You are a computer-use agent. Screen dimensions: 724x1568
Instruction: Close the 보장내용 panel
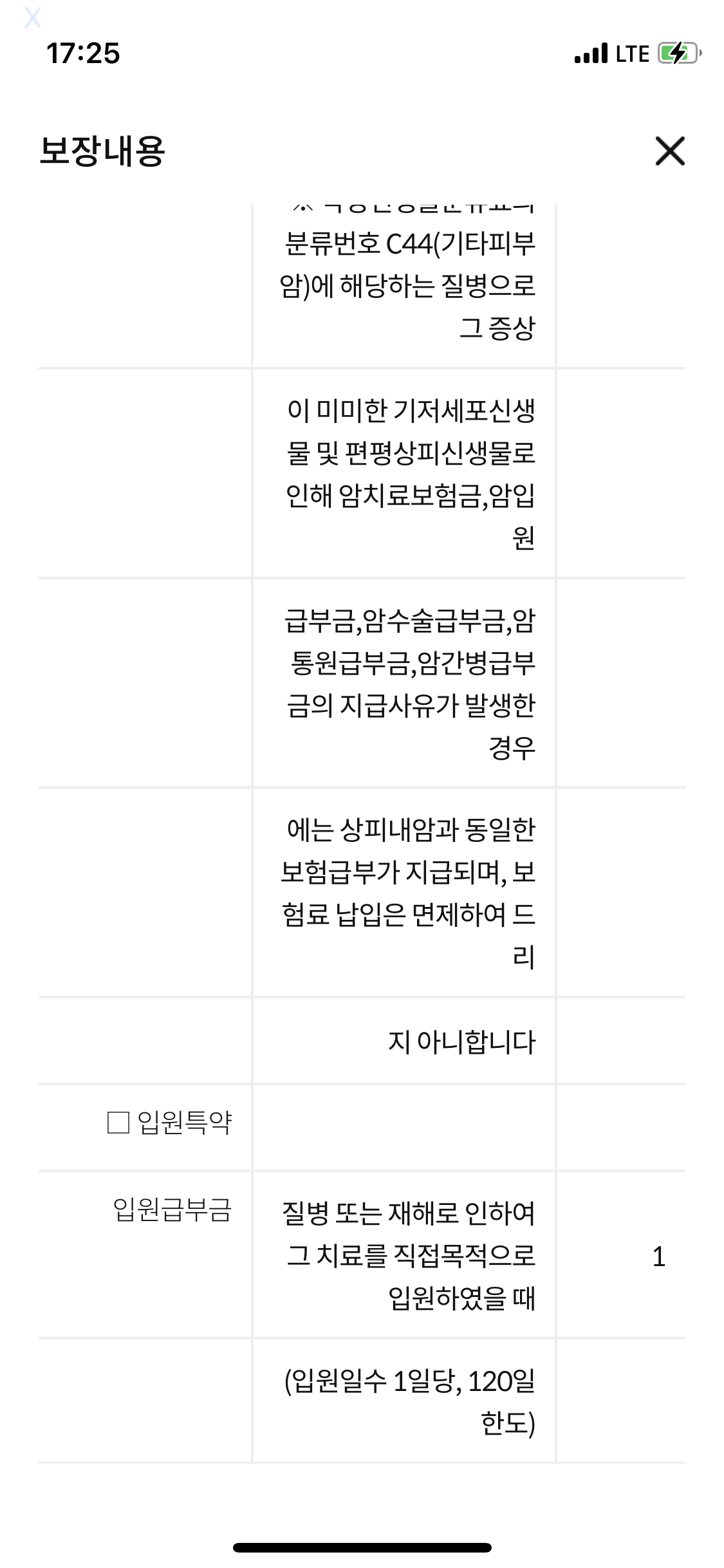(670, 151)
